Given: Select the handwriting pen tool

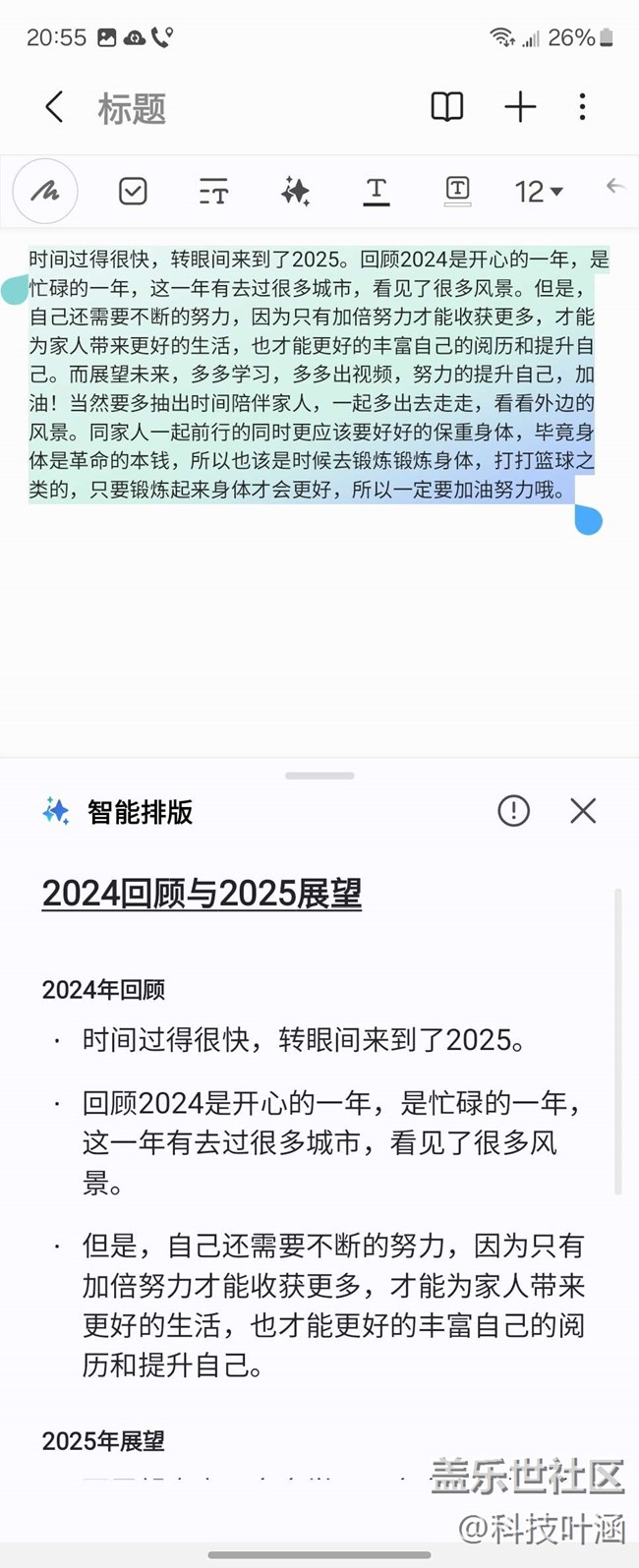Looking at the screenshot, I should (45, 191).
